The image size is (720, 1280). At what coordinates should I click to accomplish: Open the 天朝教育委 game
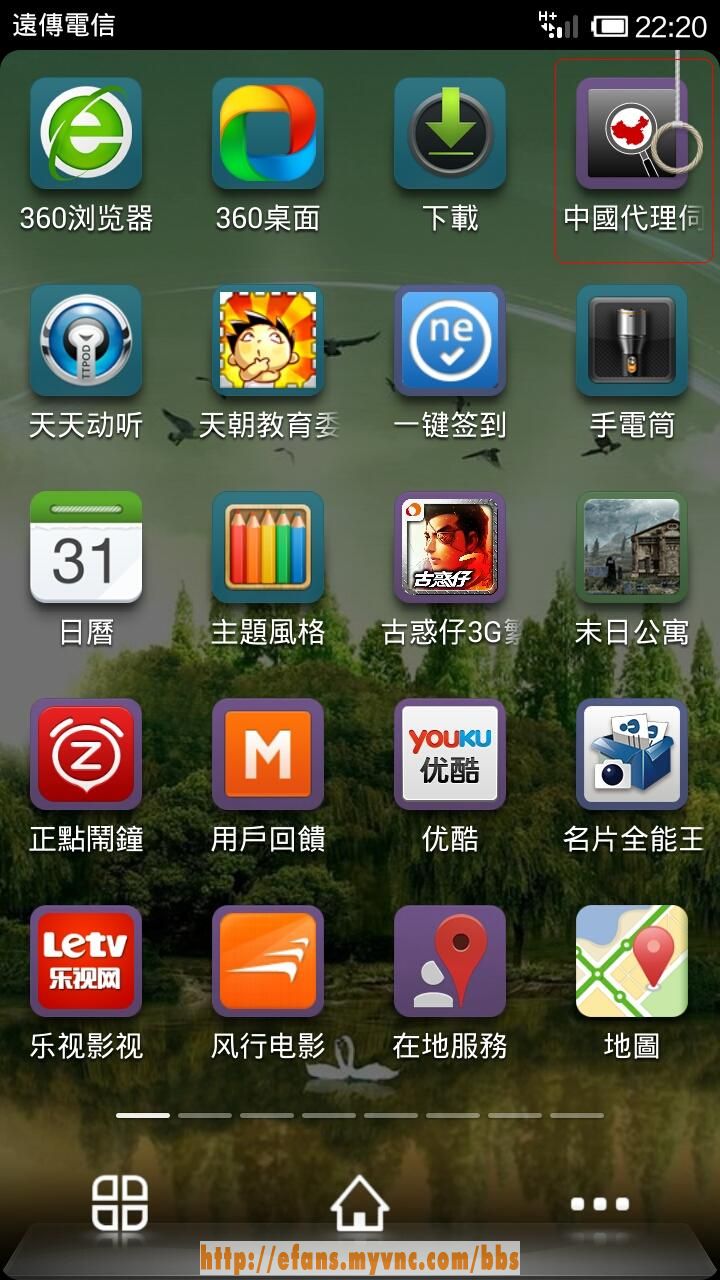268,342
